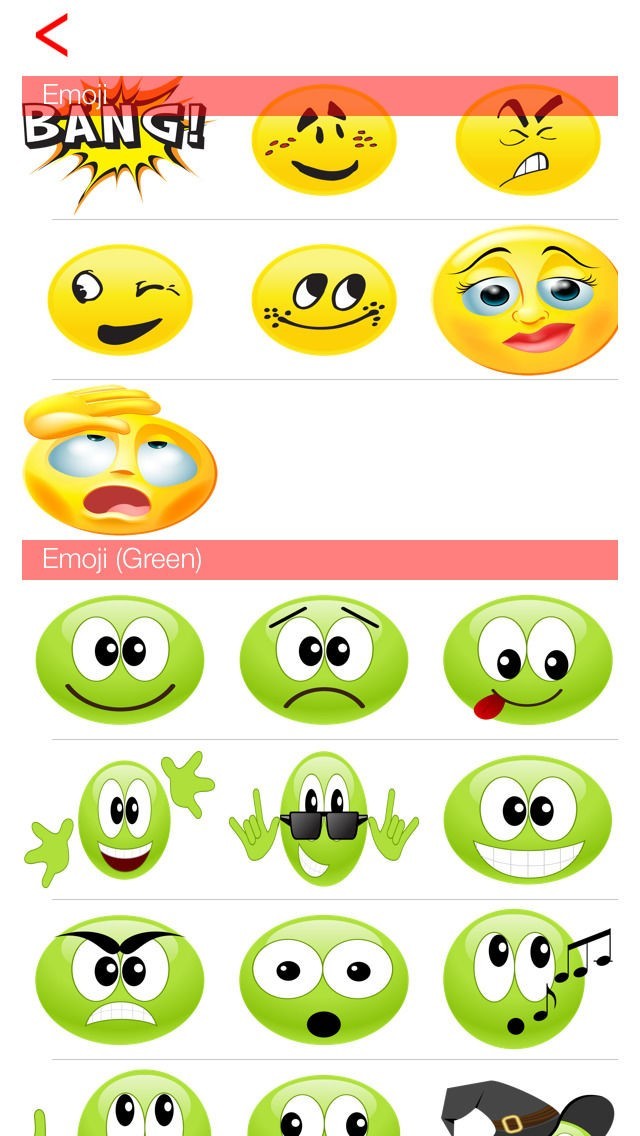Select the green smiling emoji
Viewport: 640px width, 1136px height.
(120, 660)
